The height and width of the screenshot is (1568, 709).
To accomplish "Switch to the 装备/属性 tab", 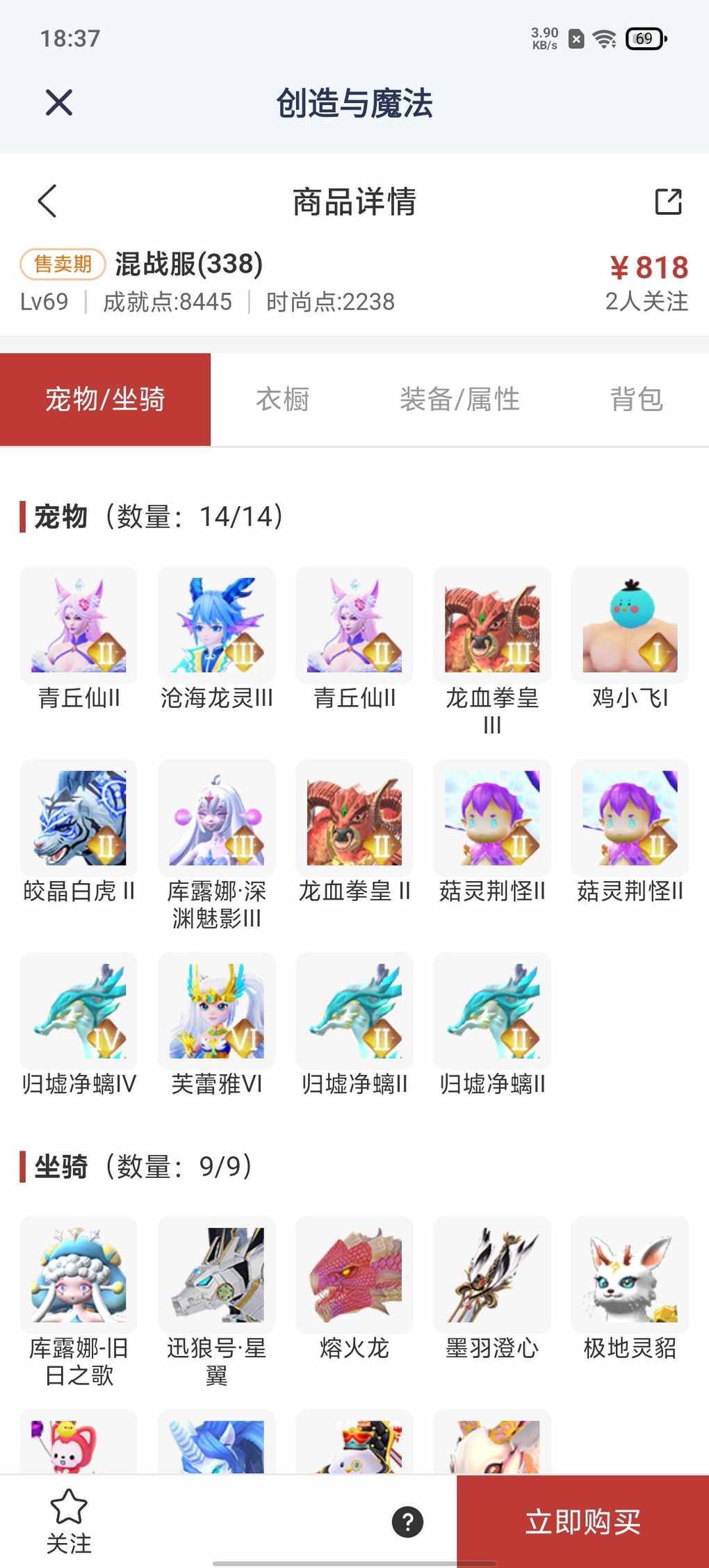I will 459,399.
